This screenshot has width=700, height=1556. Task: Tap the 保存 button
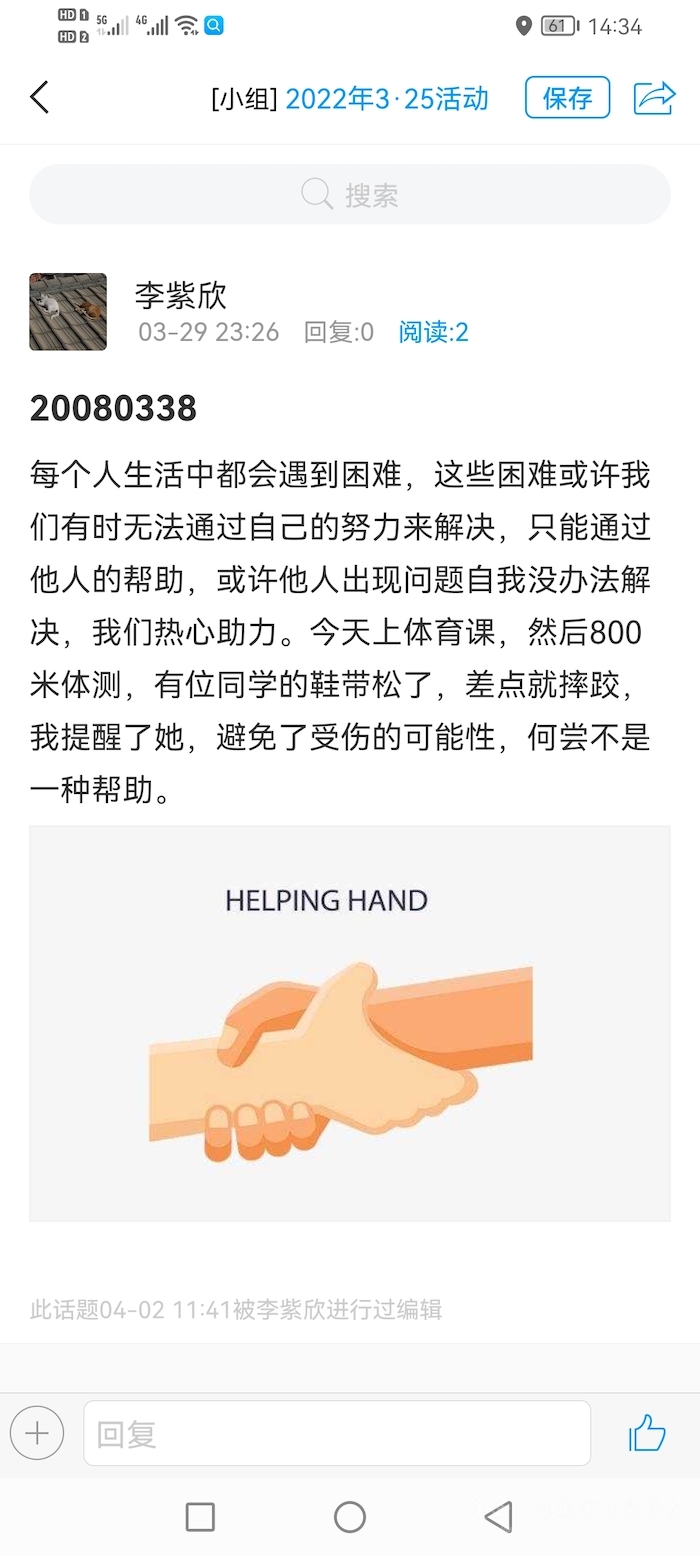coord(567,98)
